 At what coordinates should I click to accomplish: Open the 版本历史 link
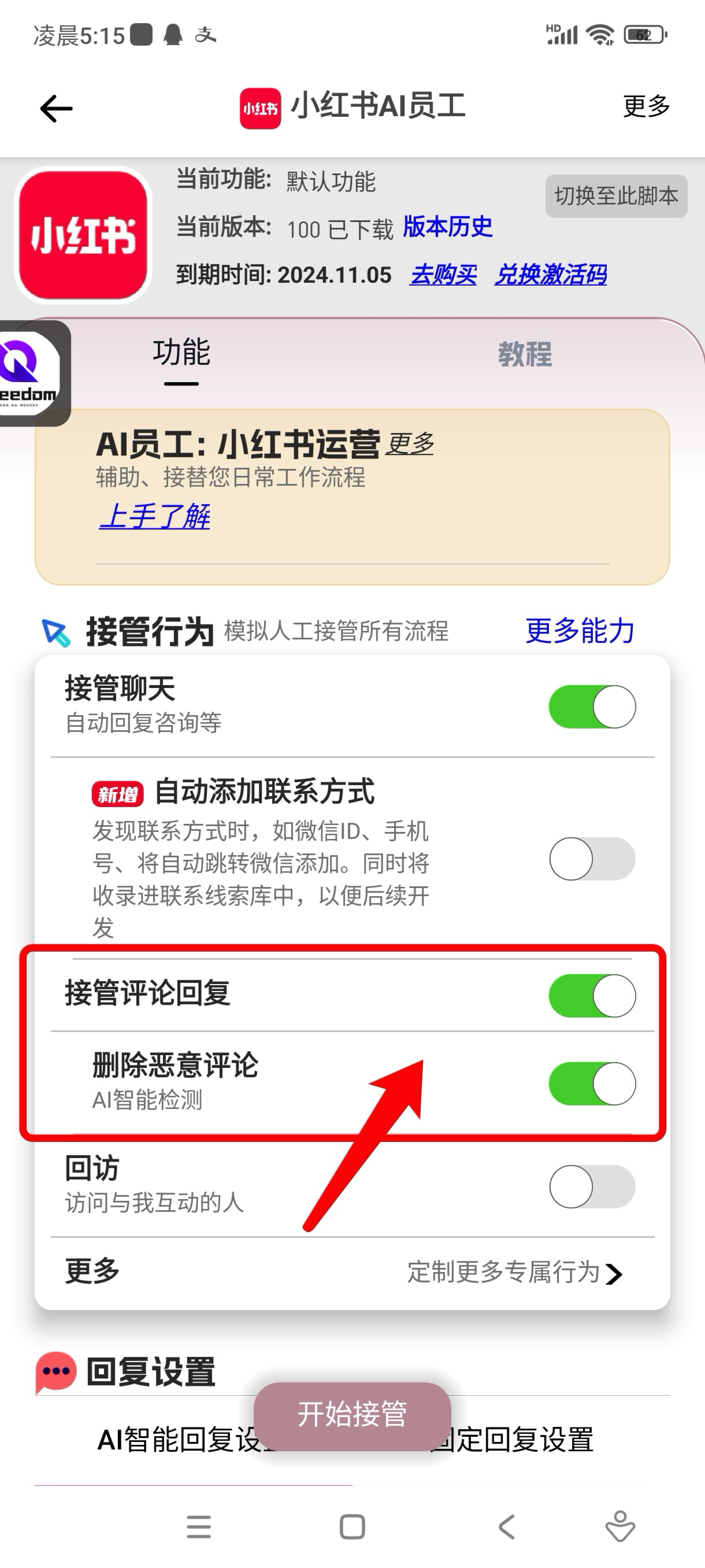tap(448, 227)
